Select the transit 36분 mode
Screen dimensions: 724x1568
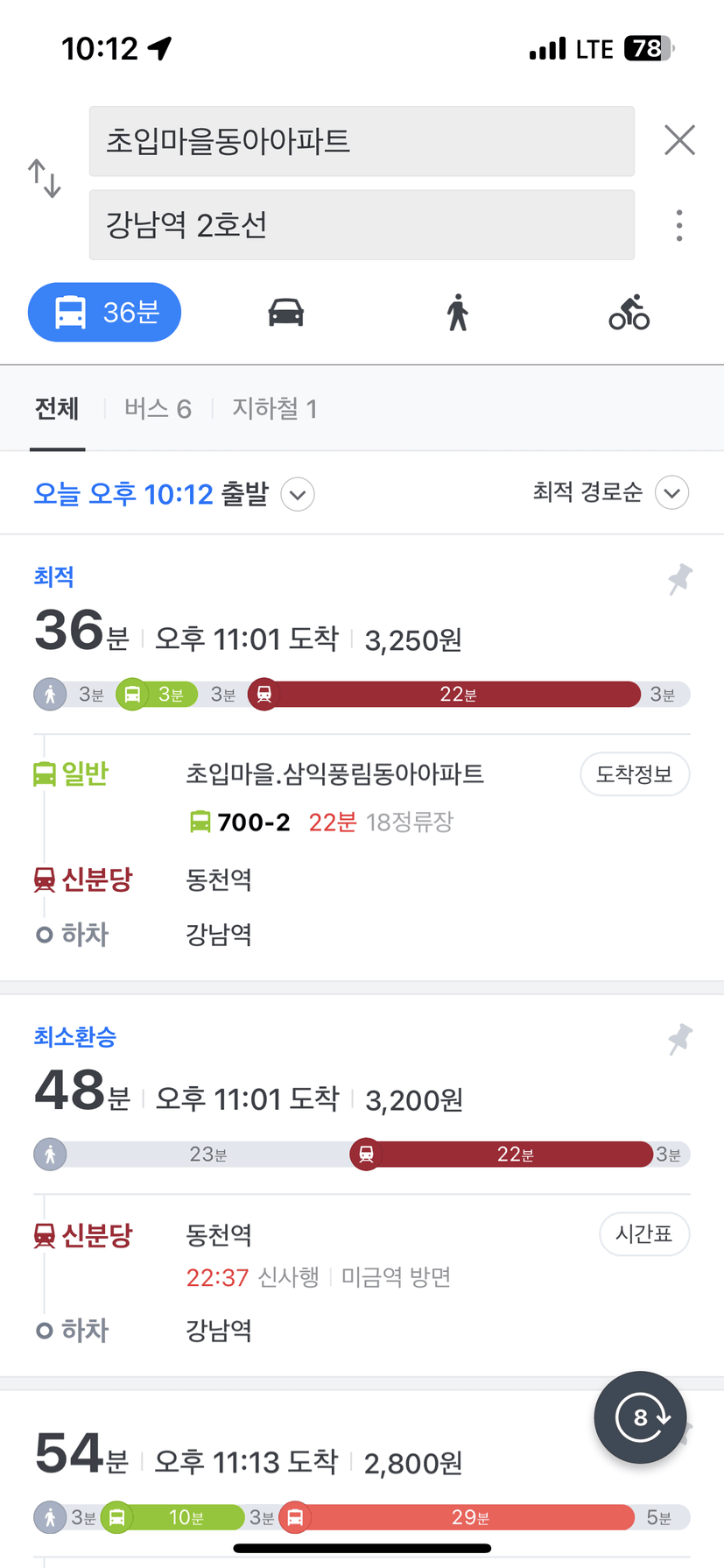(x=105, y=312)
